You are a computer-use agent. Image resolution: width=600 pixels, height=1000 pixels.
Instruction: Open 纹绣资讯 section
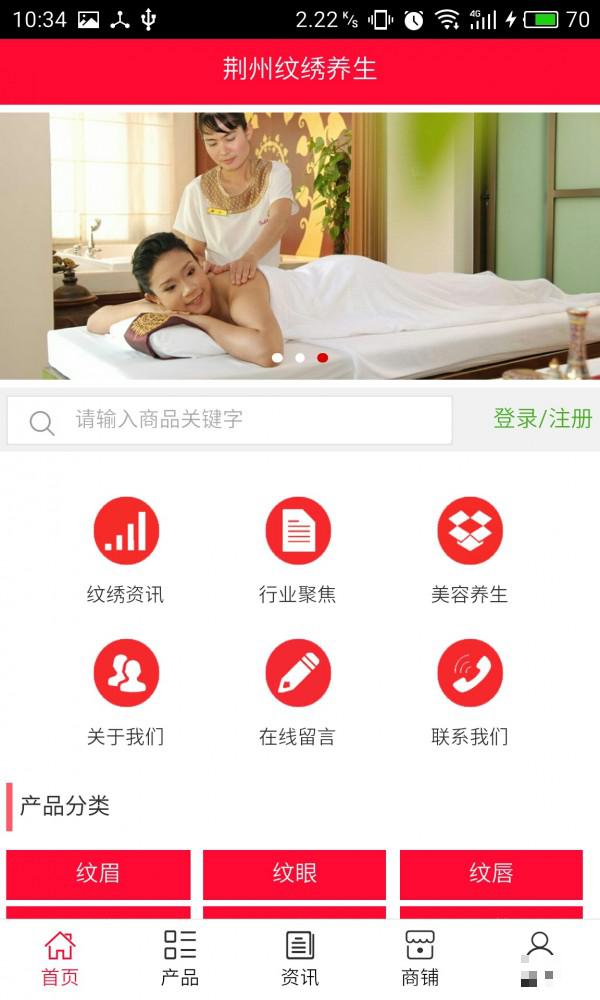(x=126, y=550)
